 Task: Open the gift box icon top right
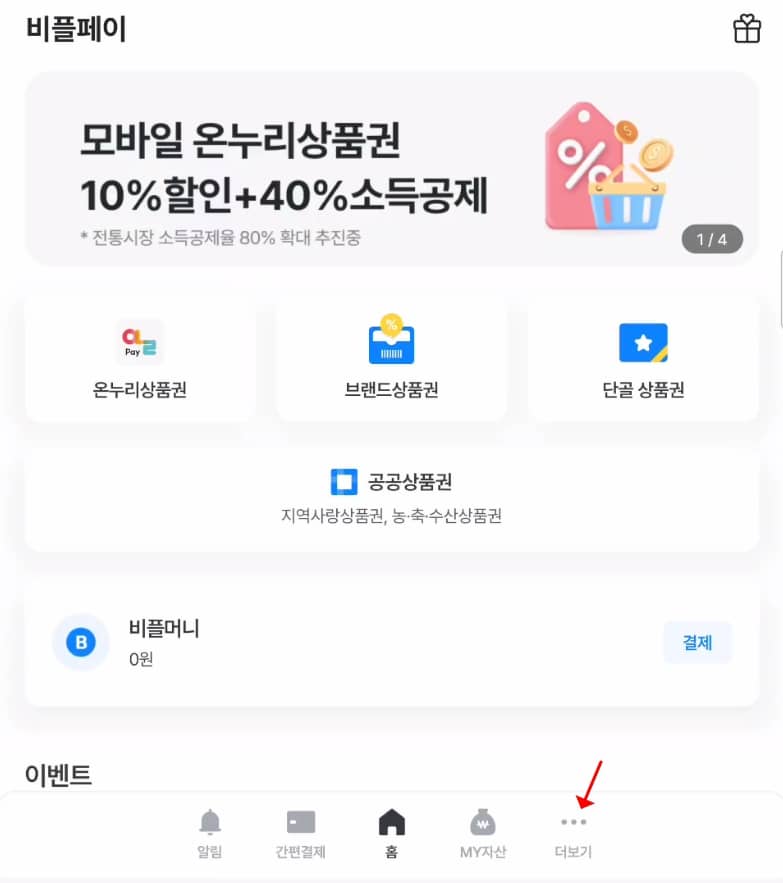[x=746, y=29]
